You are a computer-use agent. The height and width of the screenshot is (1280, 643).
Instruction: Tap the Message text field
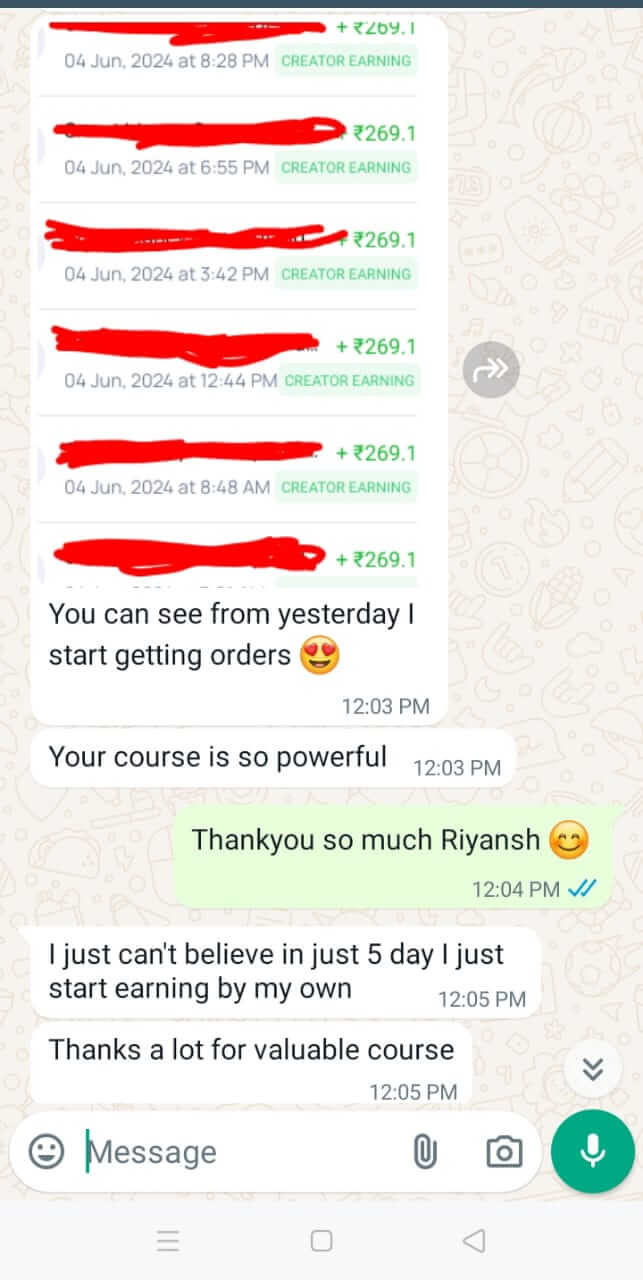point(240,1152)
